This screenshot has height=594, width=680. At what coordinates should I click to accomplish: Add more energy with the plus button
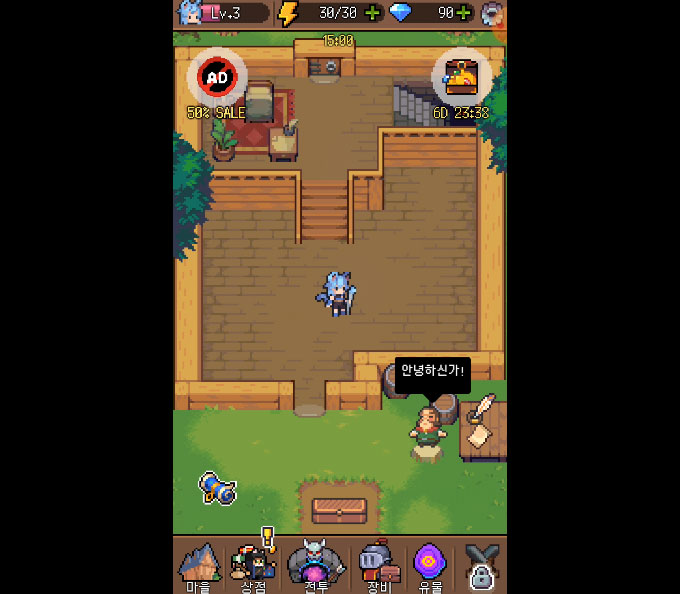372,13
